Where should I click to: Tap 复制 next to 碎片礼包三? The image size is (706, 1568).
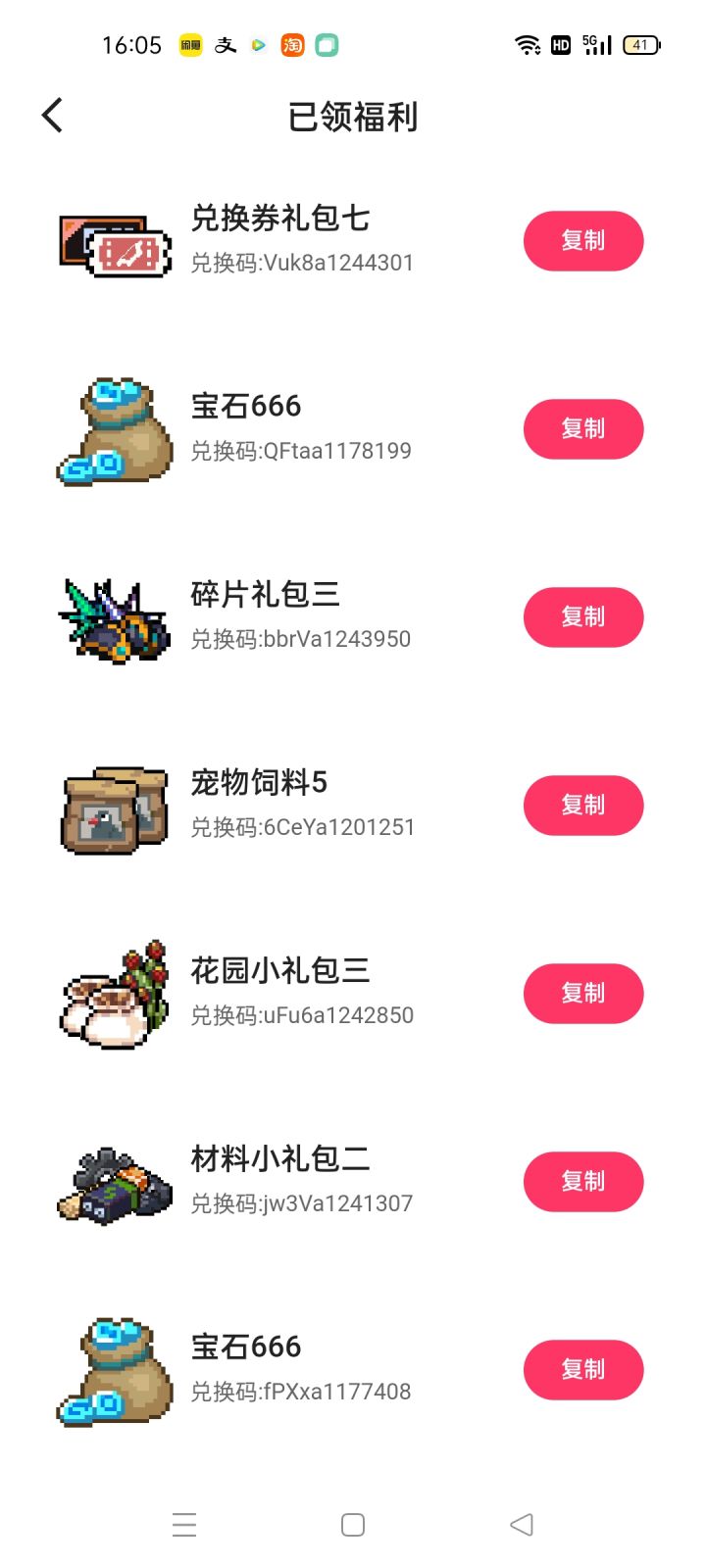pos(582,617)
